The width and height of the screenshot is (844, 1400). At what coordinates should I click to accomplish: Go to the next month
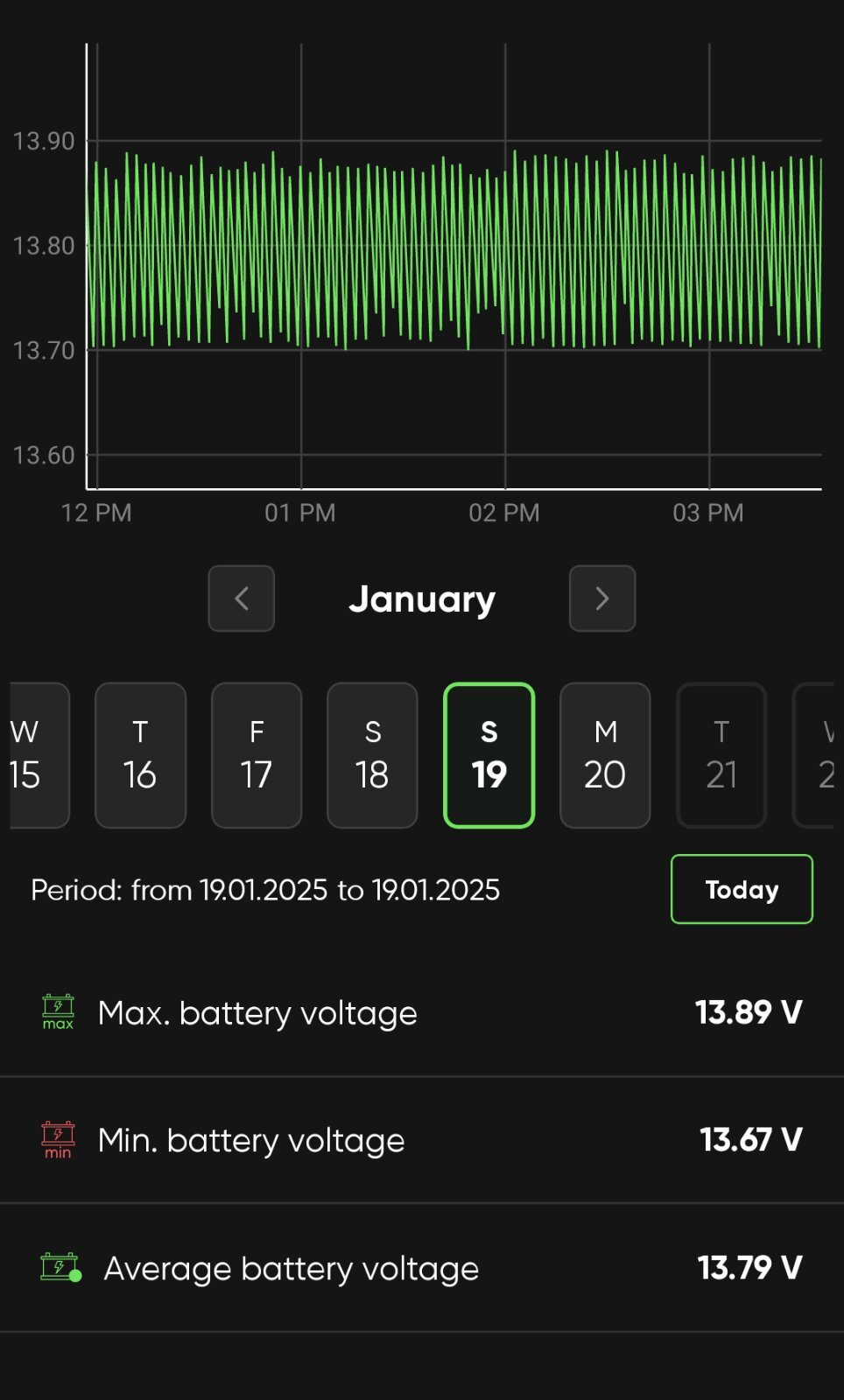tap(602, 598)
